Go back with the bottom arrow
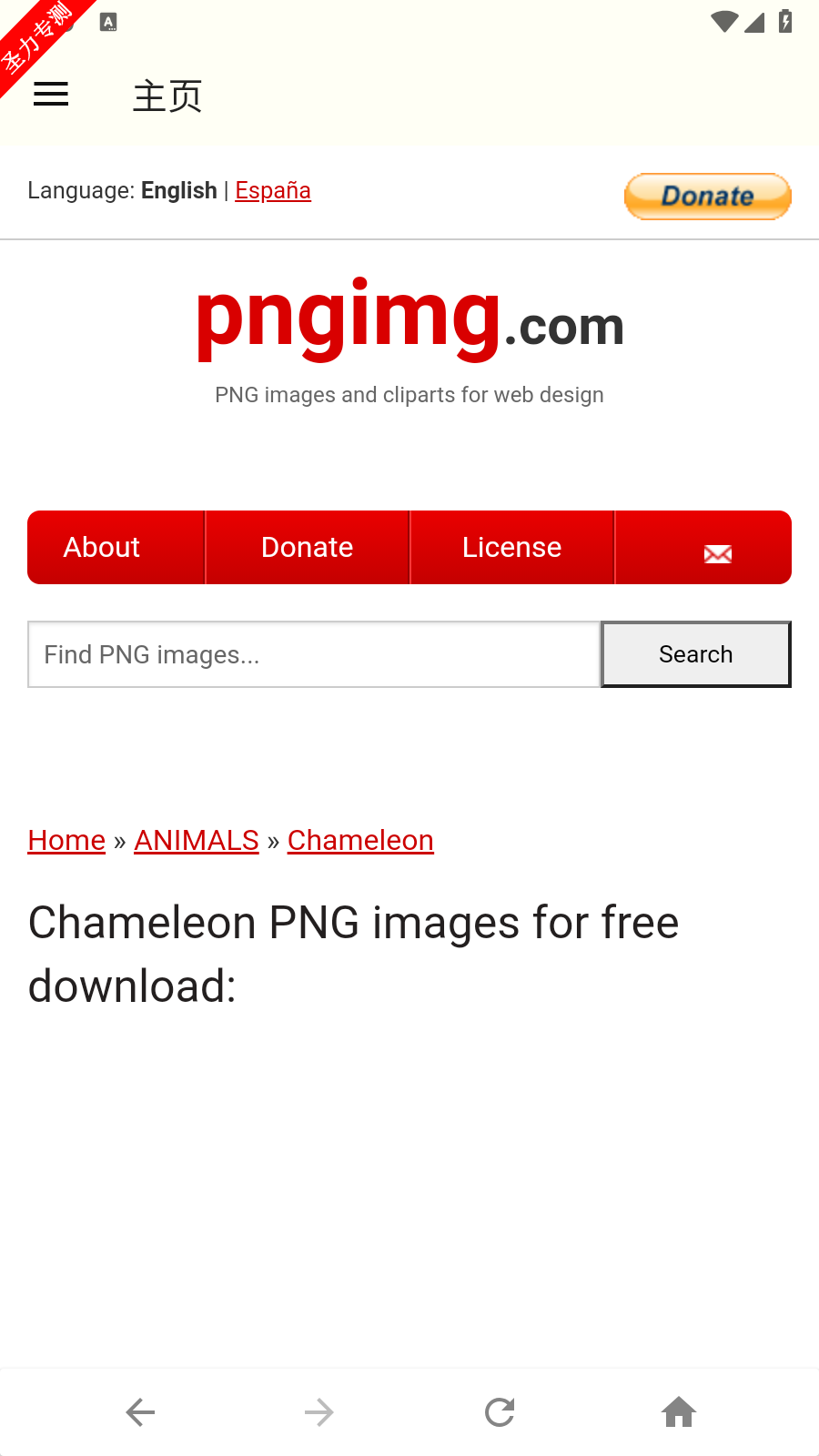This screenshot has width=819, height=1456. pyautogui.click(x=140, y=1412)
